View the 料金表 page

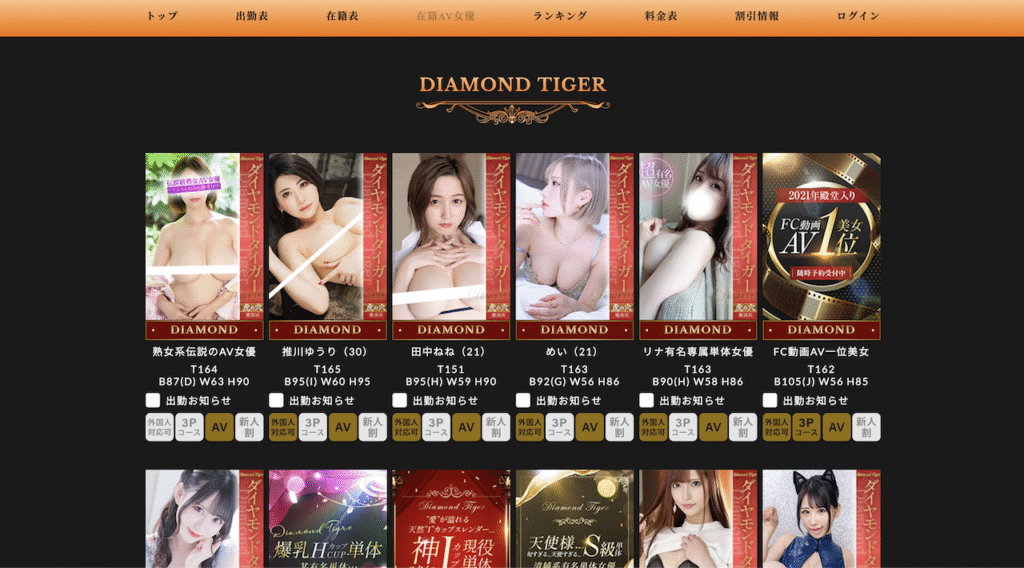(661, 16)
